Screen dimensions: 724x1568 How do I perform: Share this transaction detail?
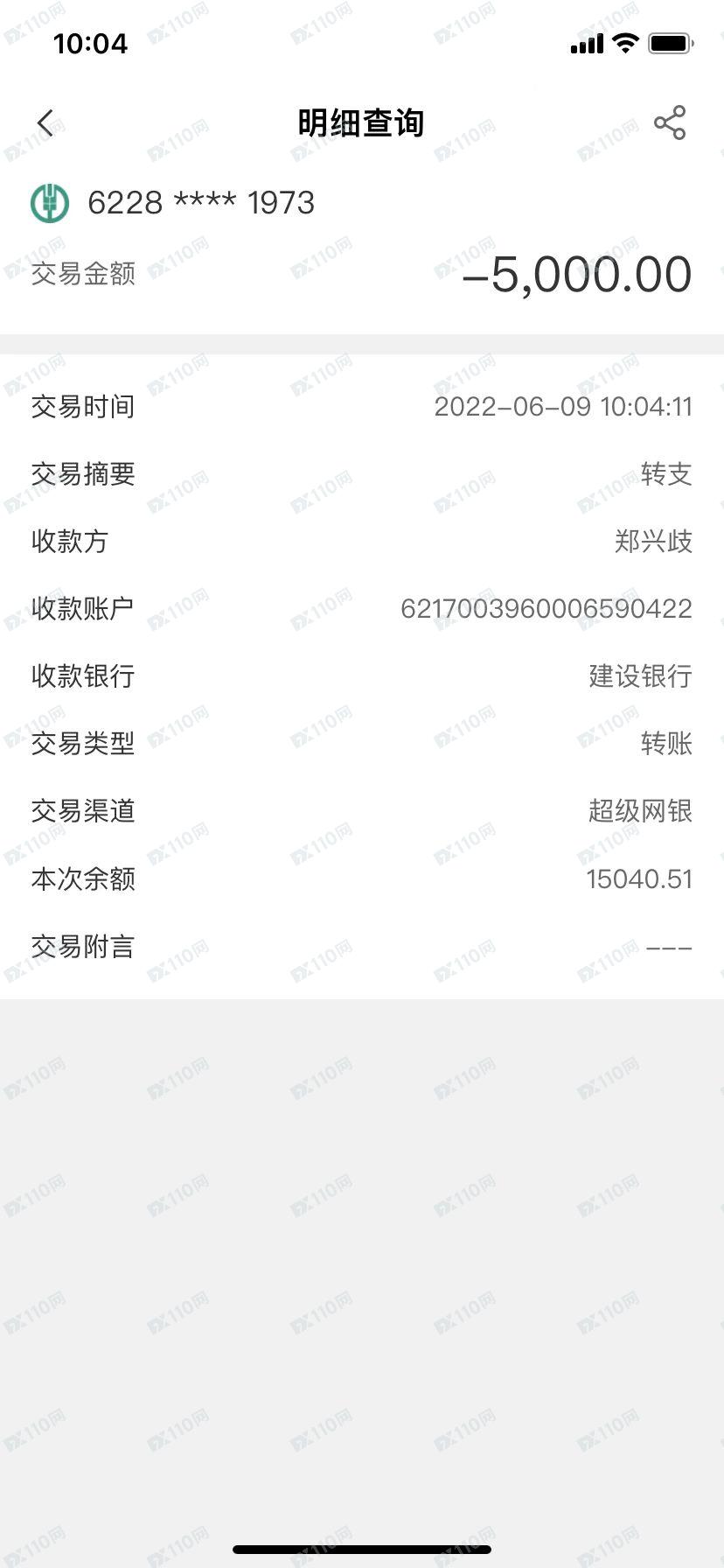pos(670,122)
